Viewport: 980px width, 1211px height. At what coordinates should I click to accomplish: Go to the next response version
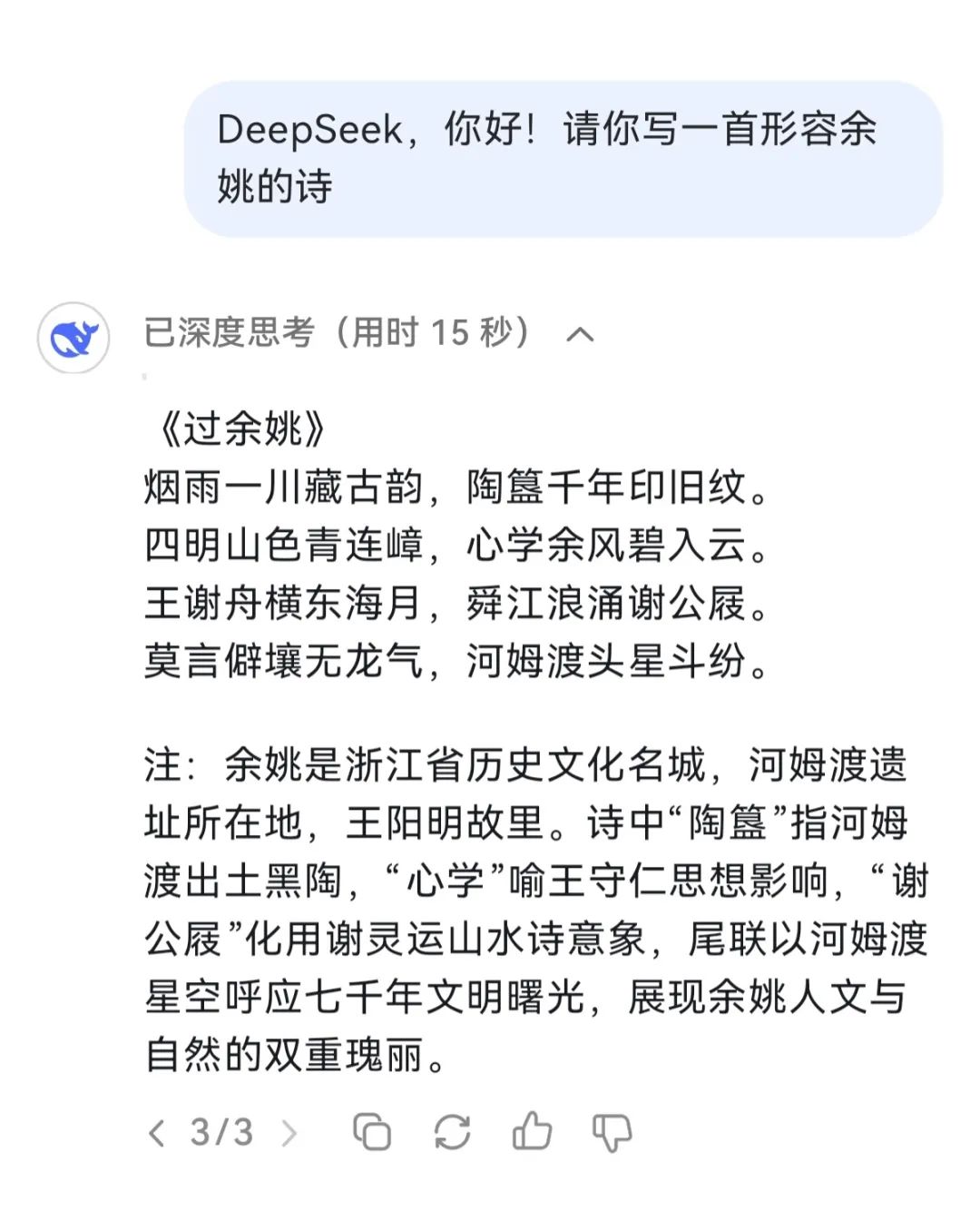click(289, 1132)
